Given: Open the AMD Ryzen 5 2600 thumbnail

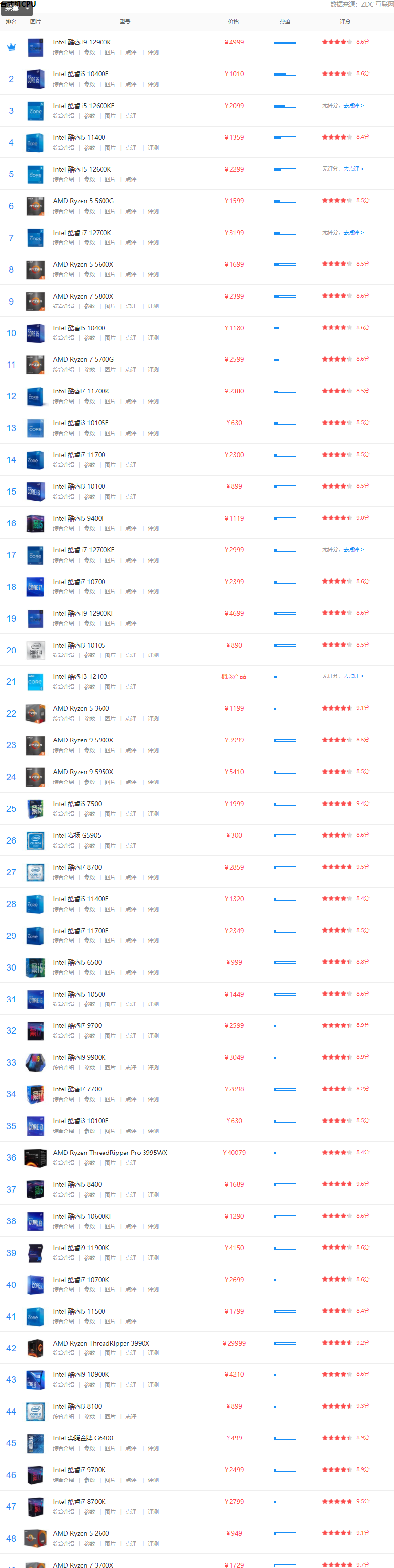Looking at the screenshot, I should 36,1538.
